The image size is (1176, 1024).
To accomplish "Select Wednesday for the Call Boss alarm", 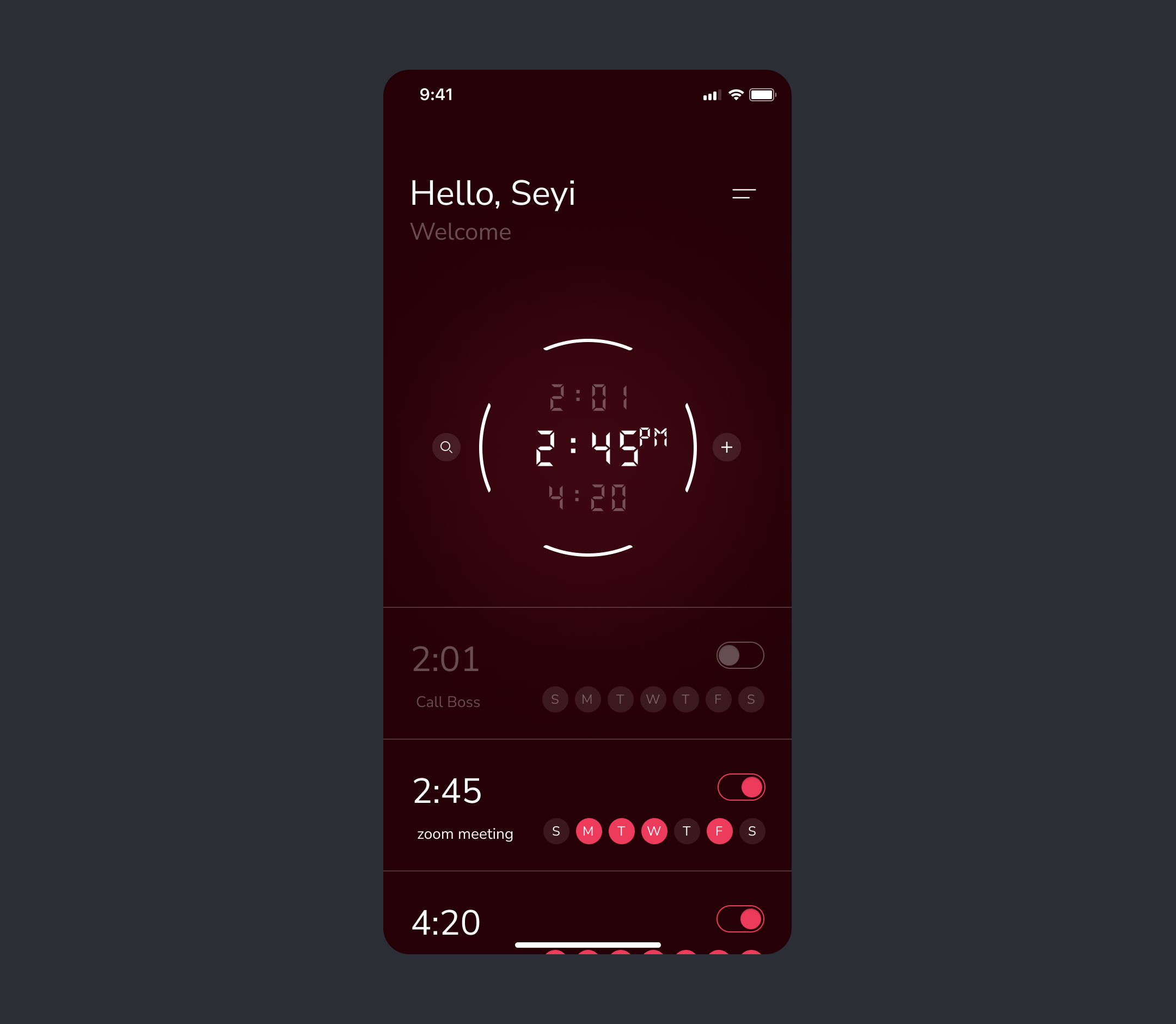I will [x=653, y=699].
